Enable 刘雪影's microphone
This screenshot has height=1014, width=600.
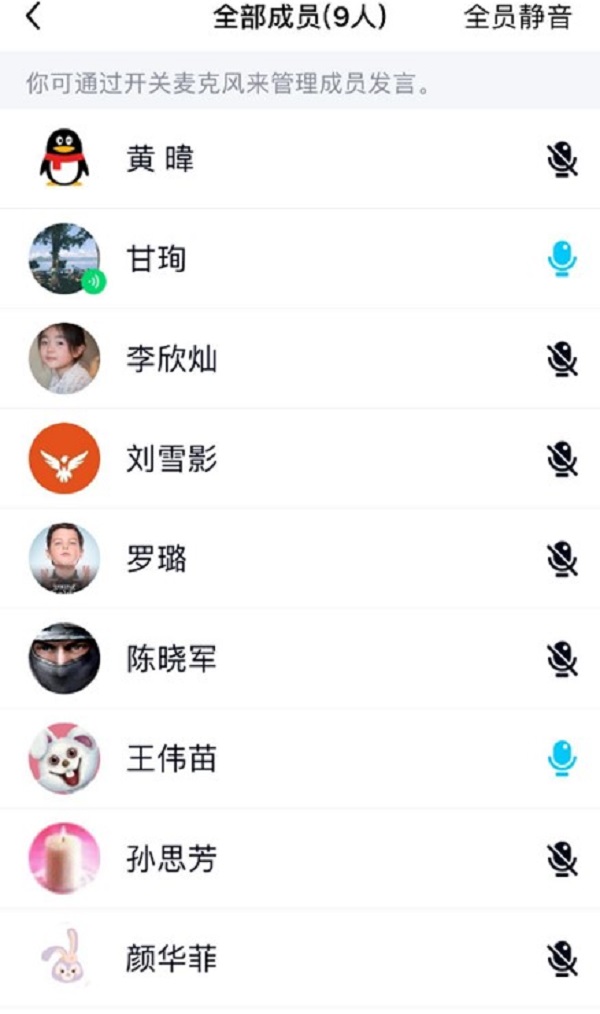563,459
